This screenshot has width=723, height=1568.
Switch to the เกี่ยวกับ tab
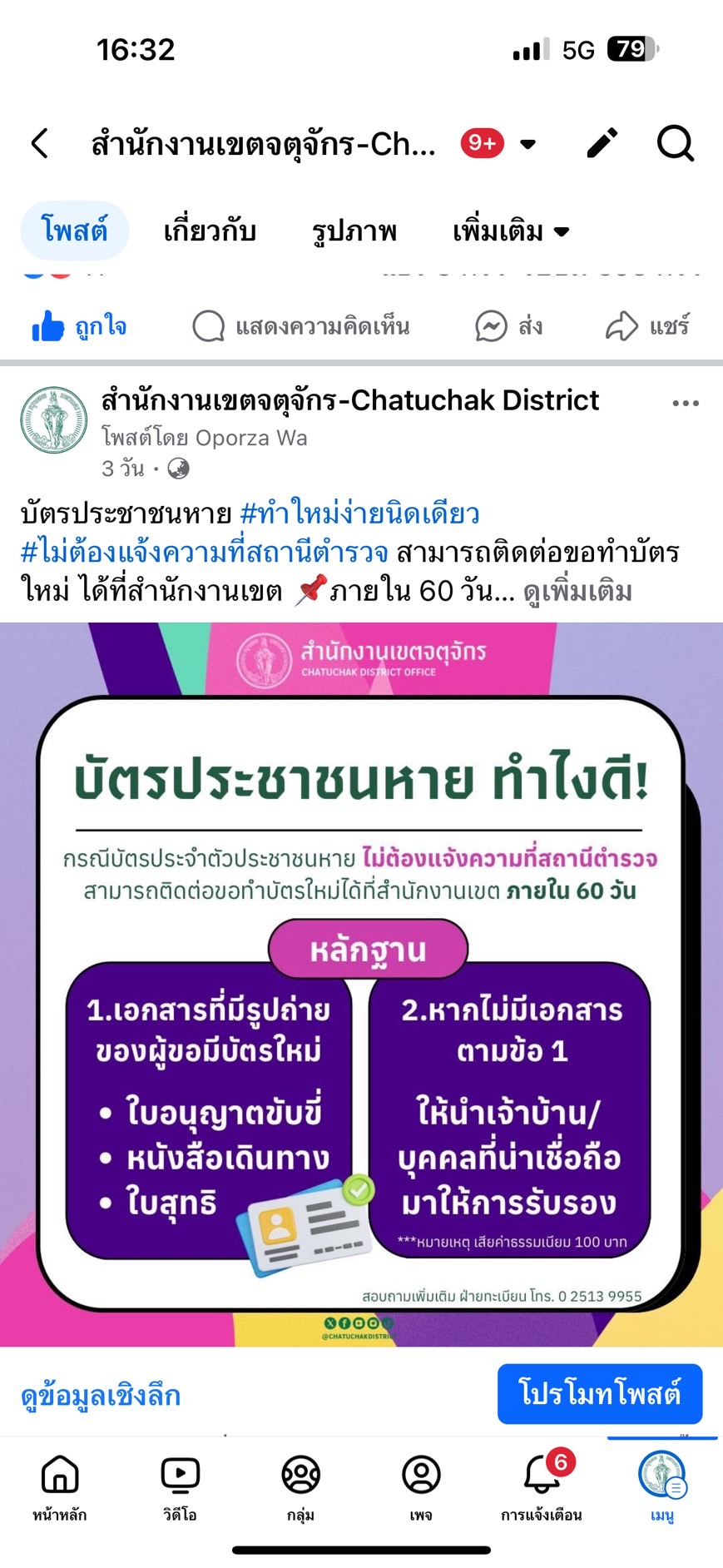(210, 231)
